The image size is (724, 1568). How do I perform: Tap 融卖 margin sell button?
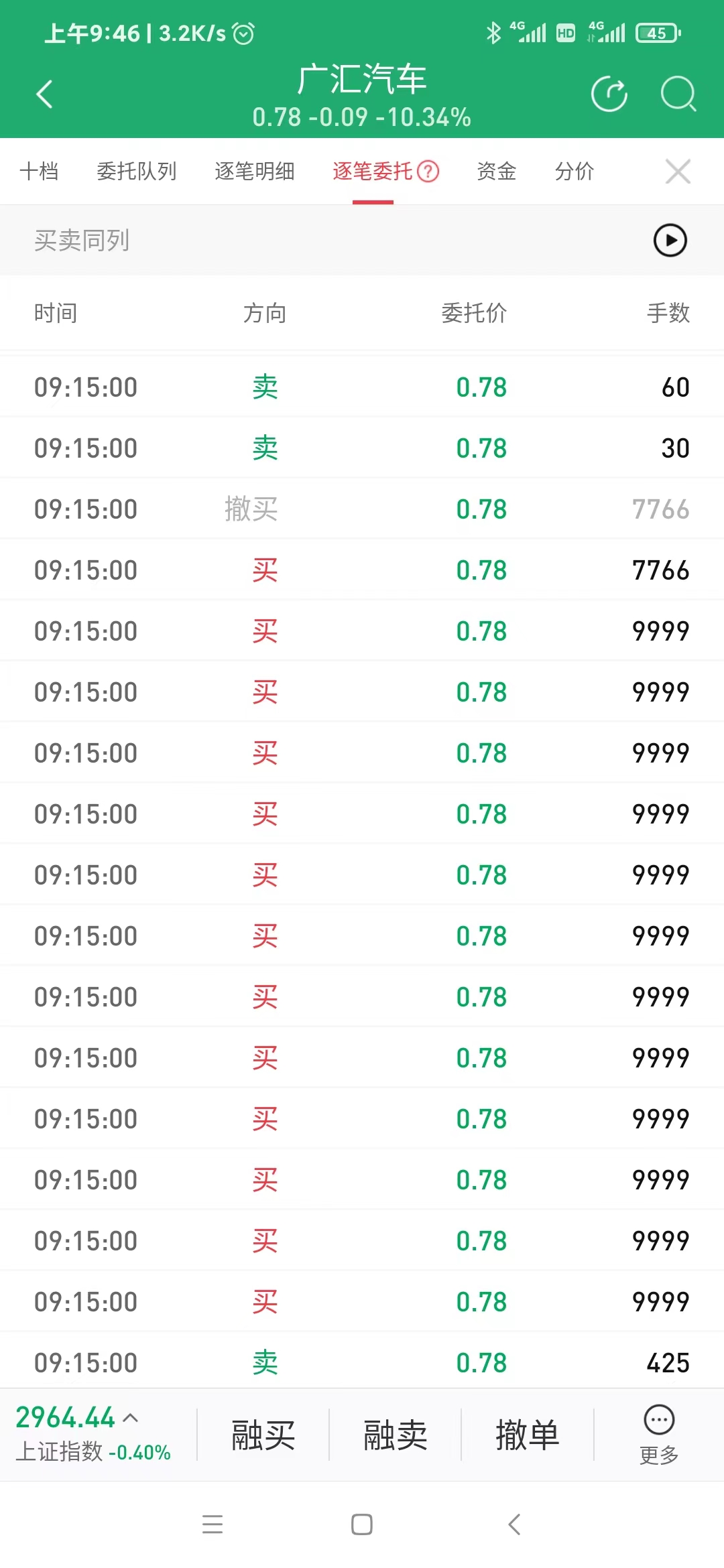pos(396,1435)
